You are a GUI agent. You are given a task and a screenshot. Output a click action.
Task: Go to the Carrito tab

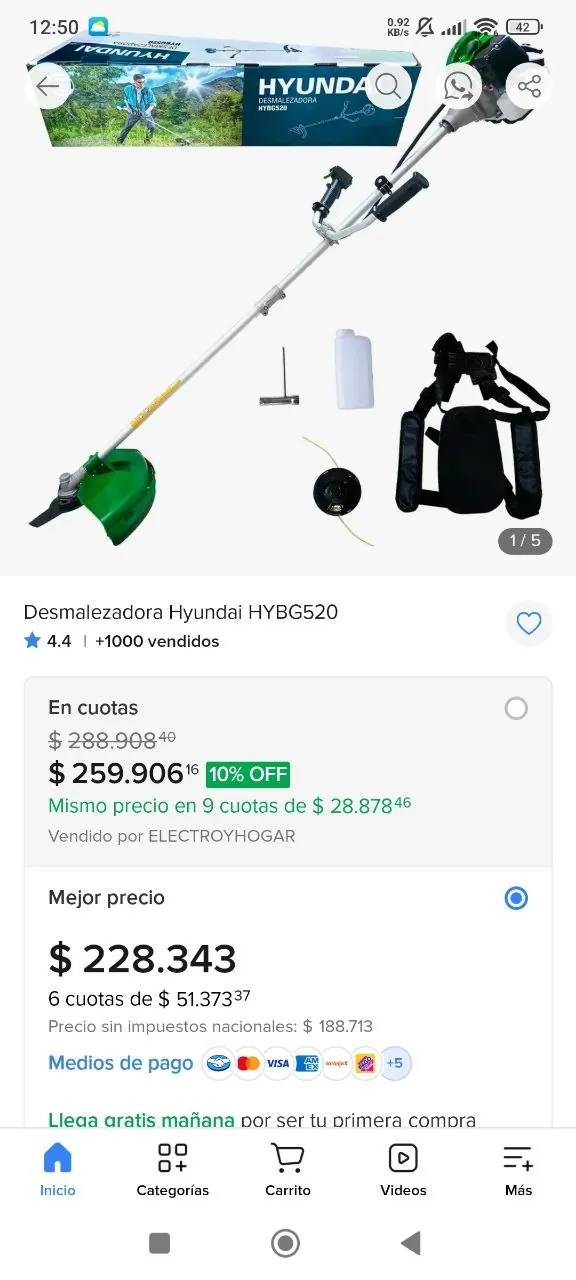pos(288,1169)
